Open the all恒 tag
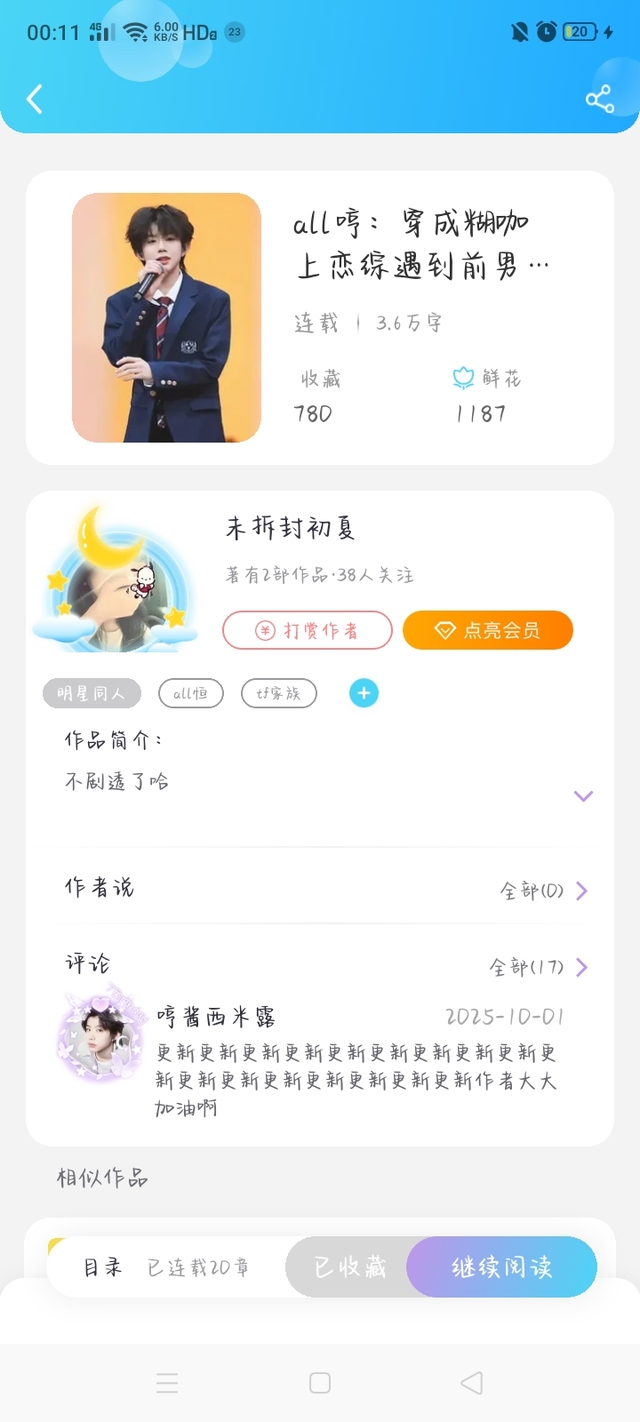Viewport: 640px width, 1422px height. click(x=191, y=693)
